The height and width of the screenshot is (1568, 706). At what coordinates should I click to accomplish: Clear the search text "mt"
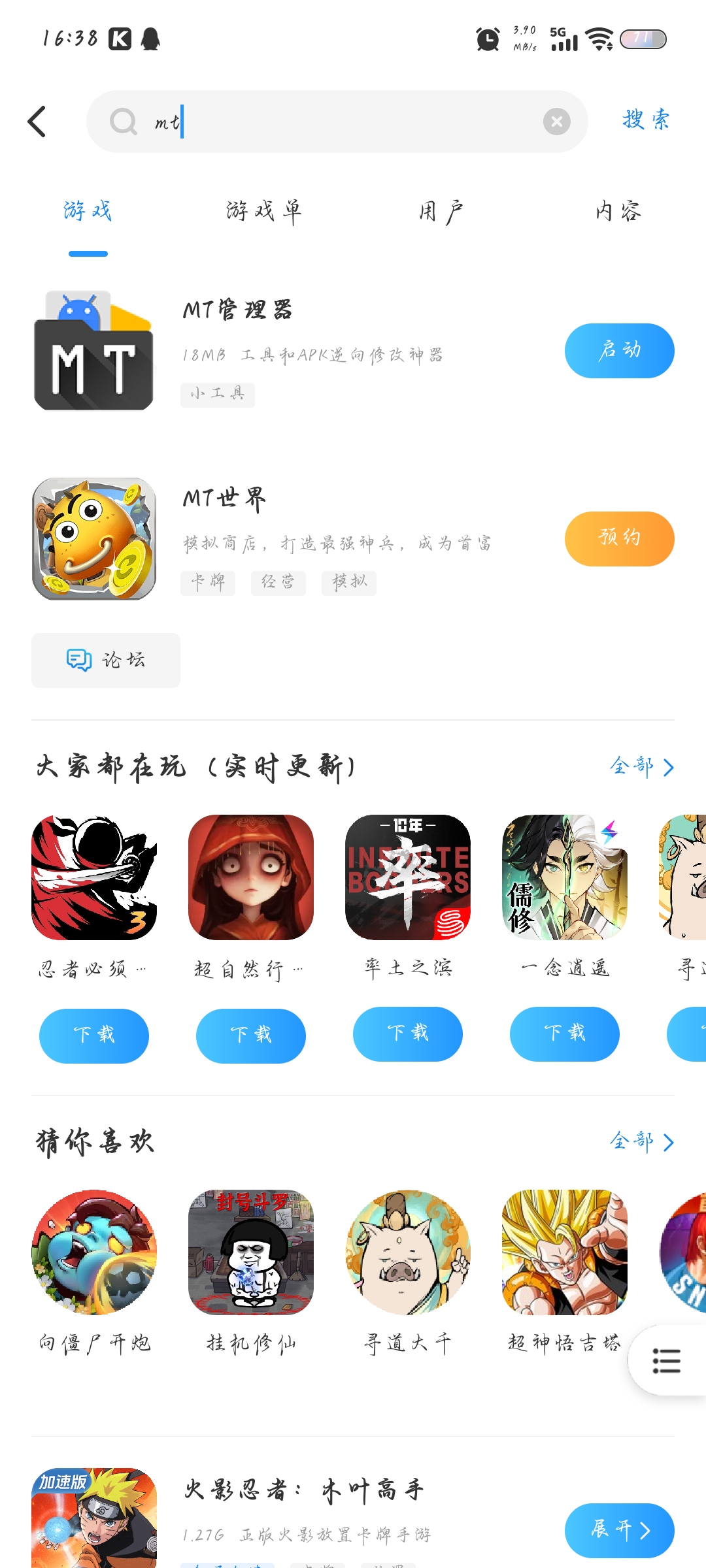[x=556, y=122]
